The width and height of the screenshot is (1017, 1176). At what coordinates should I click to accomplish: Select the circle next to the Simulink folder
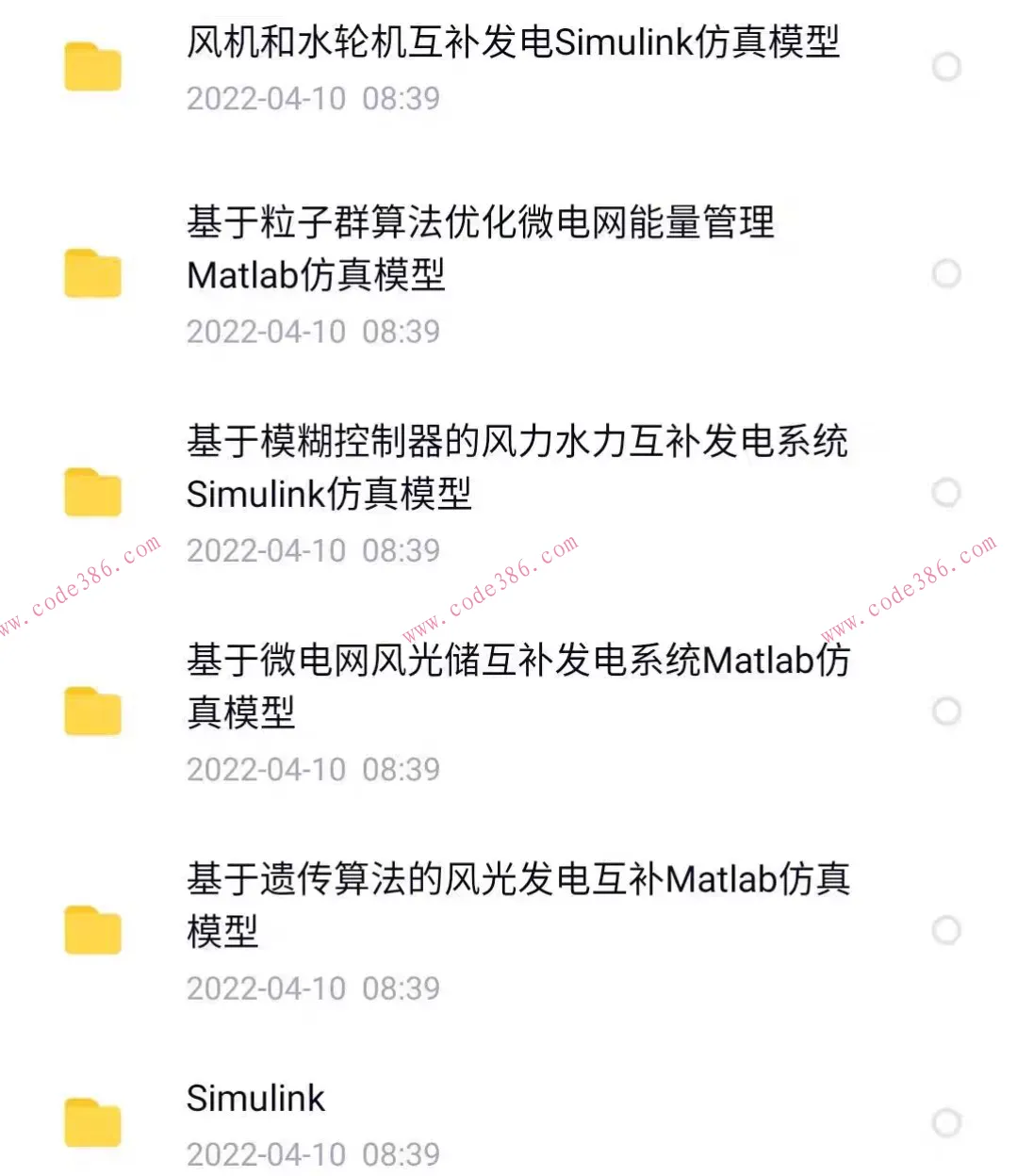coord(945,1121)
